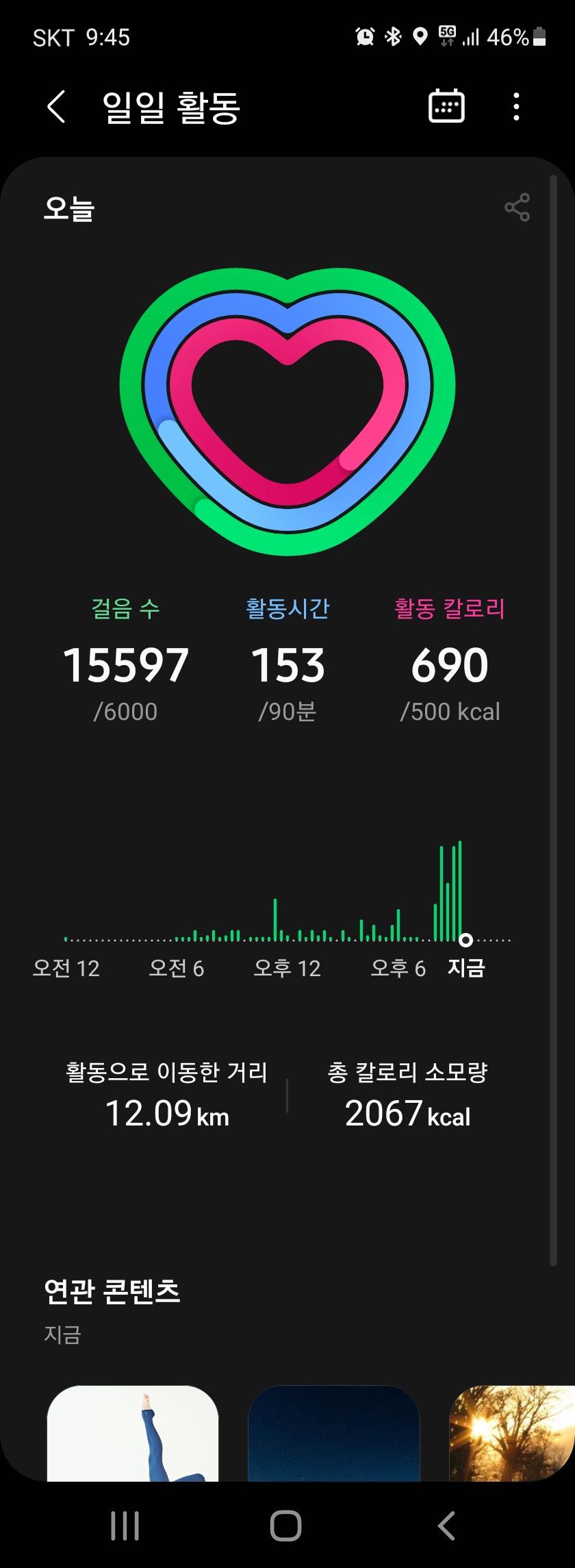Show recent apps from the navigation bar
The image size is (575, 1568).
[125, 1526]
